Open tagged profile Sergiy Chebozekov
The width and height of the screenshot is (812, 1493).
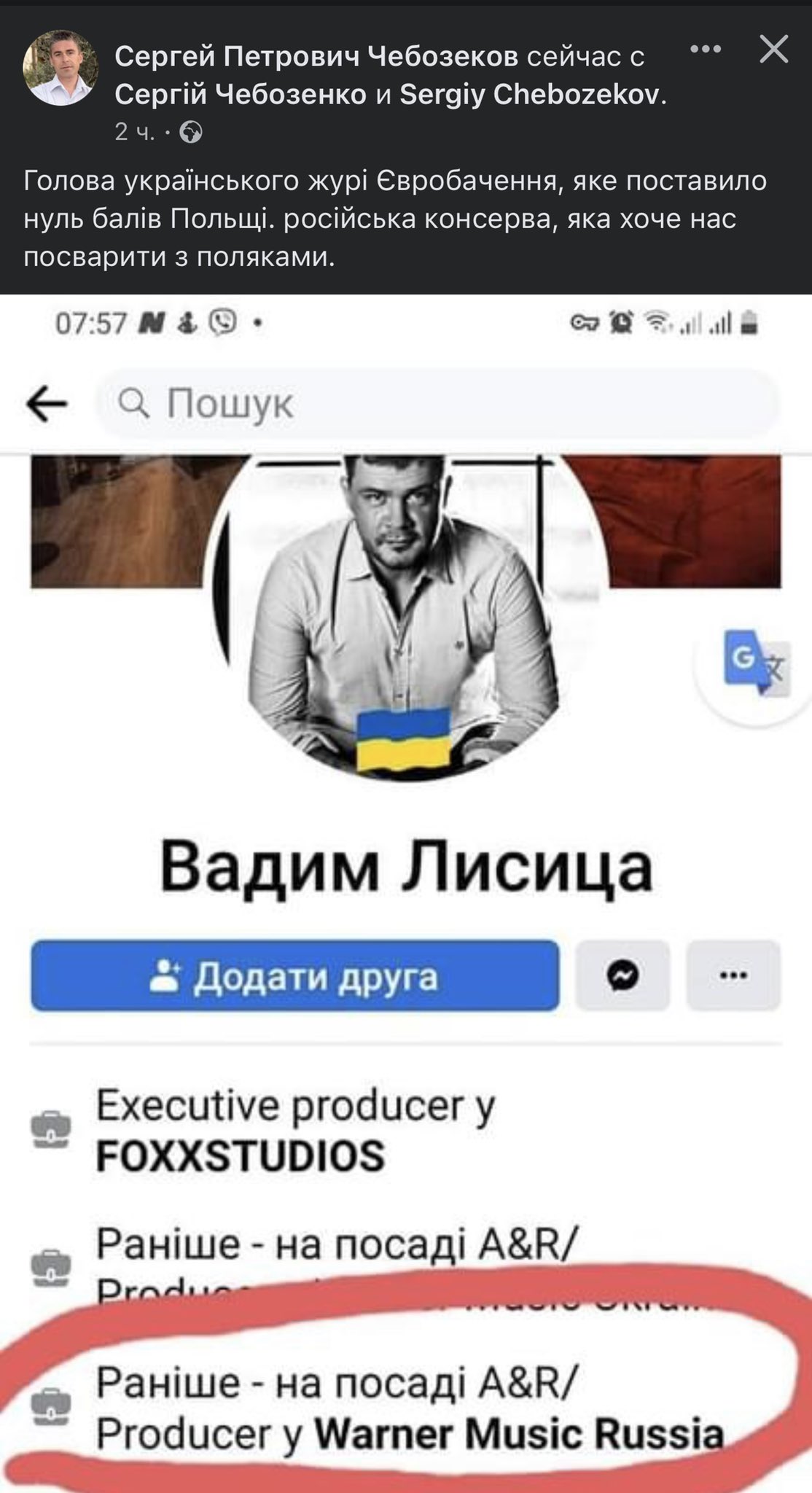pos(531,94)
